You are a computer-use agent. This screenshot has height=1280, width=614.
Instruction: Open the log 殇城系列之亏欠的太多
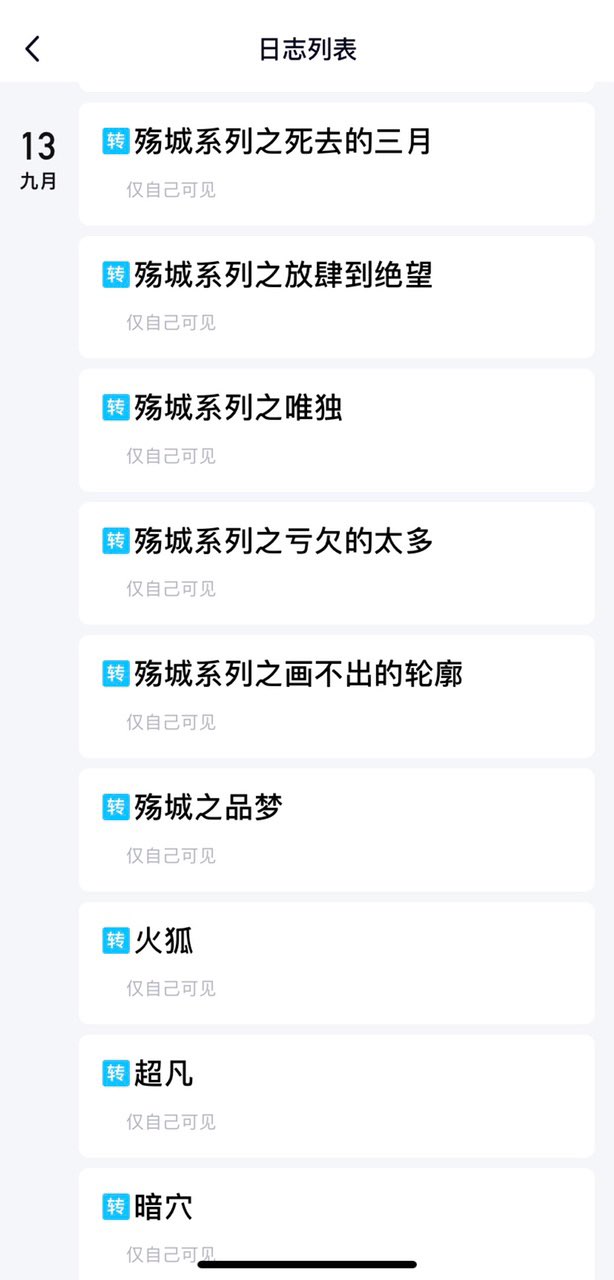tap(336, 563)
